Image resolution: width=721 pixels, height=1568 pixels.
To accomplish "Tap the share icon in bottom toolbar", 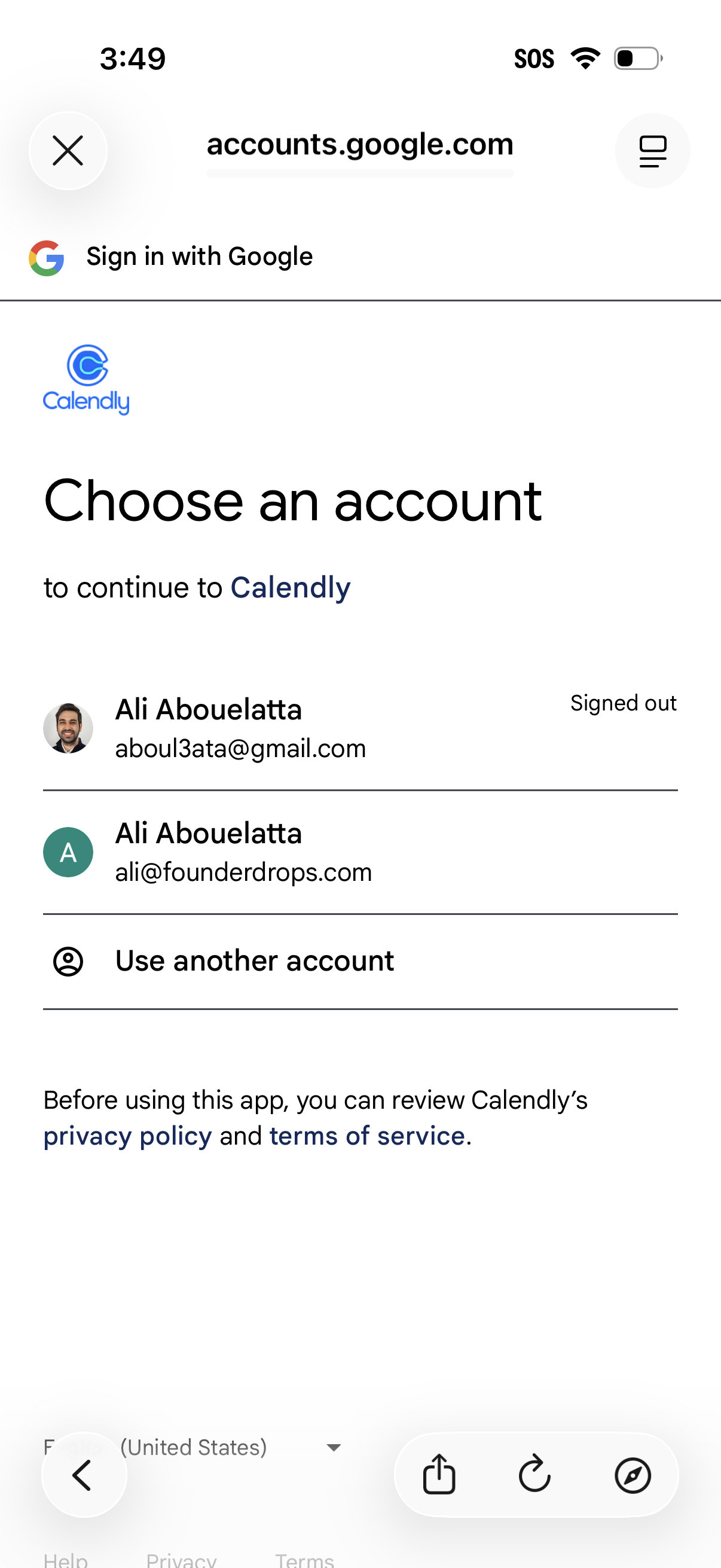I will pyautogui.click(x=439, y=1474).
